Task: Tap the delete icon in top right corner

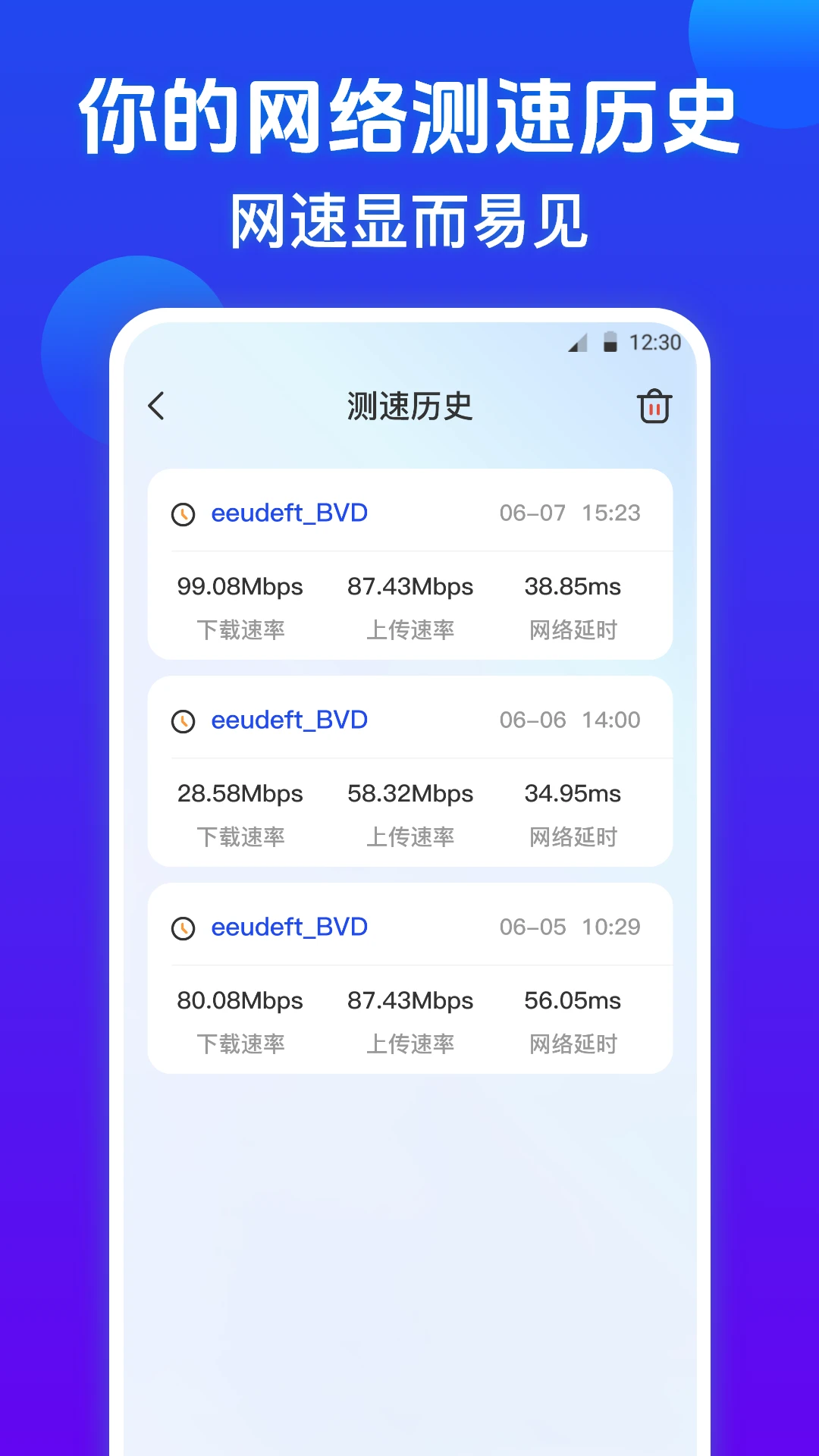Action: point(655,406)
